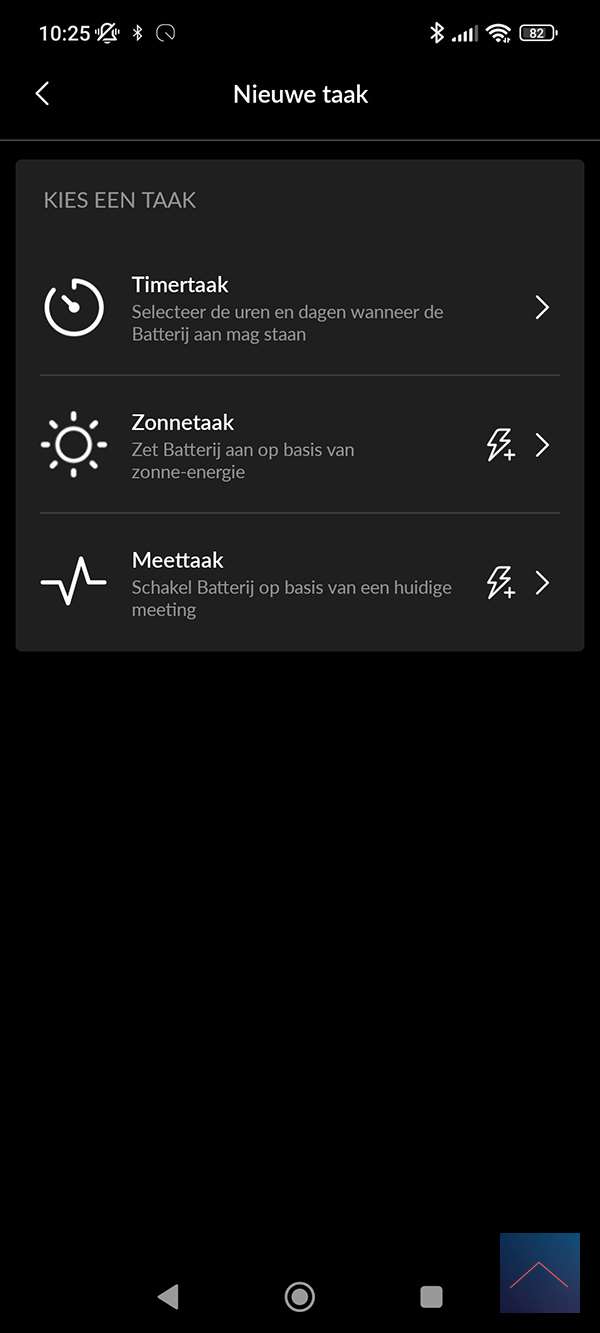Open the Timertaak option
The width and height of the screenshot is (600, 1333).
coord(299,307)
